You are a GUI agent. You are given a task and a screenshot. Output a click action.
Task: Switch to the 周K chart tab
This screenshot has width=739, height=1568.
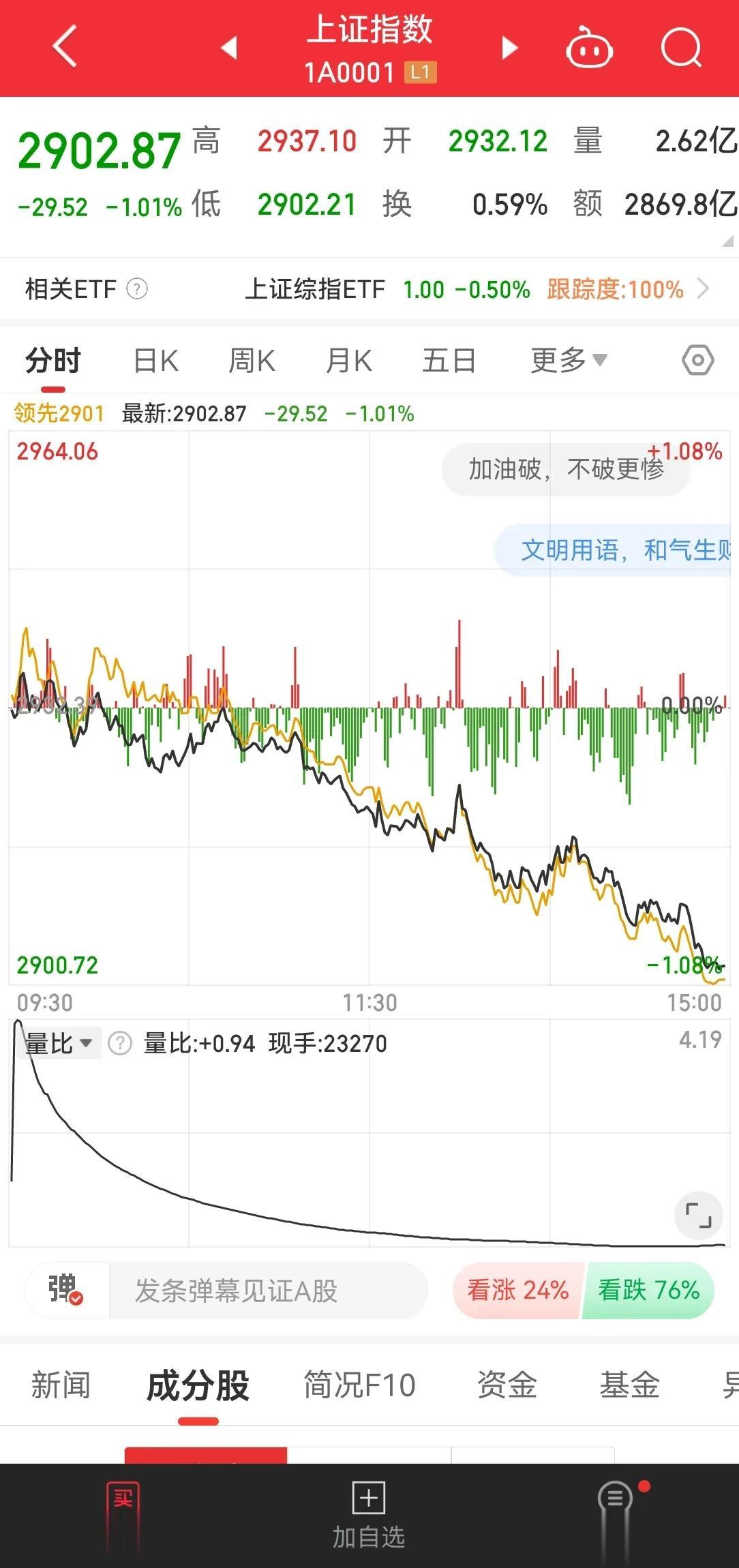tap(252, 361)
